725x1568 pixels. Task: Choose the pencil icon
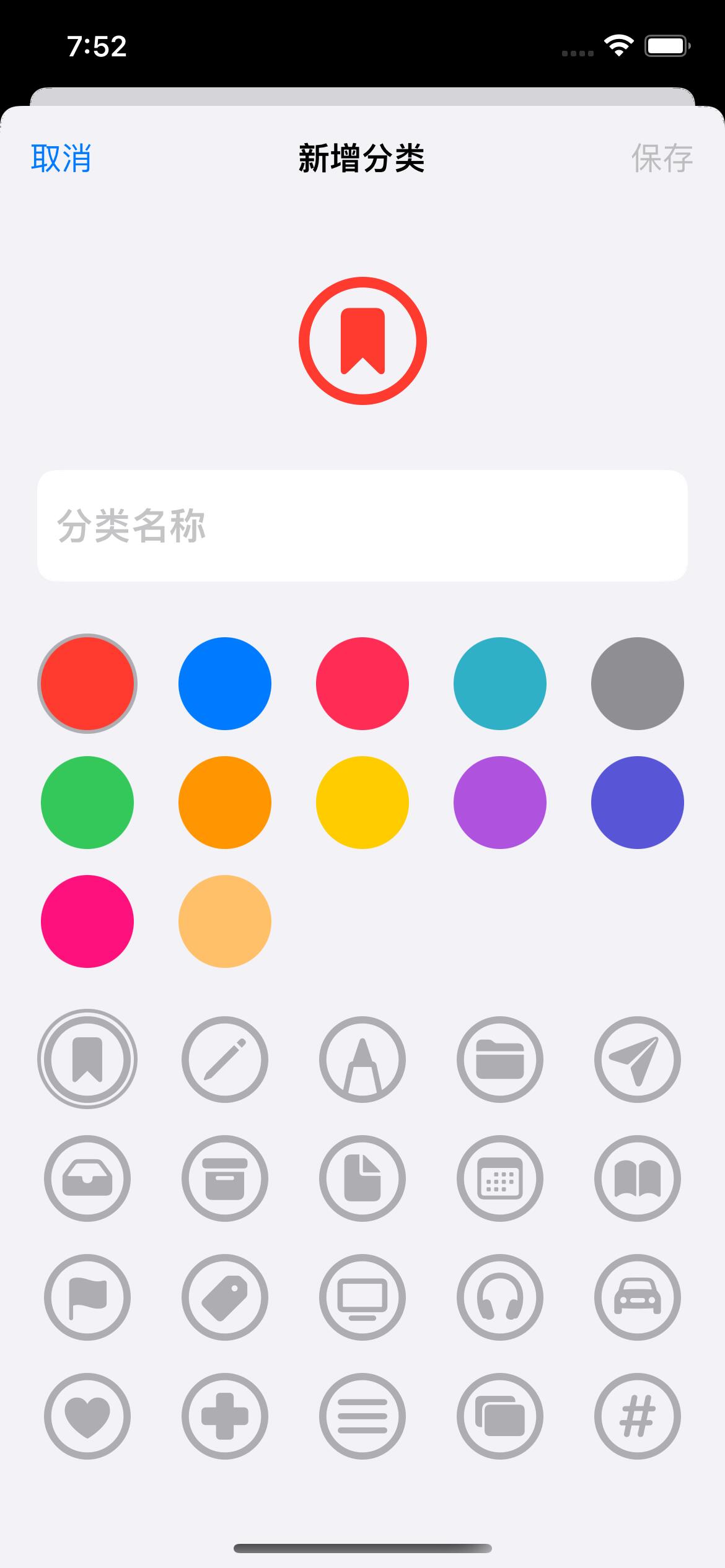(225, 1060)
